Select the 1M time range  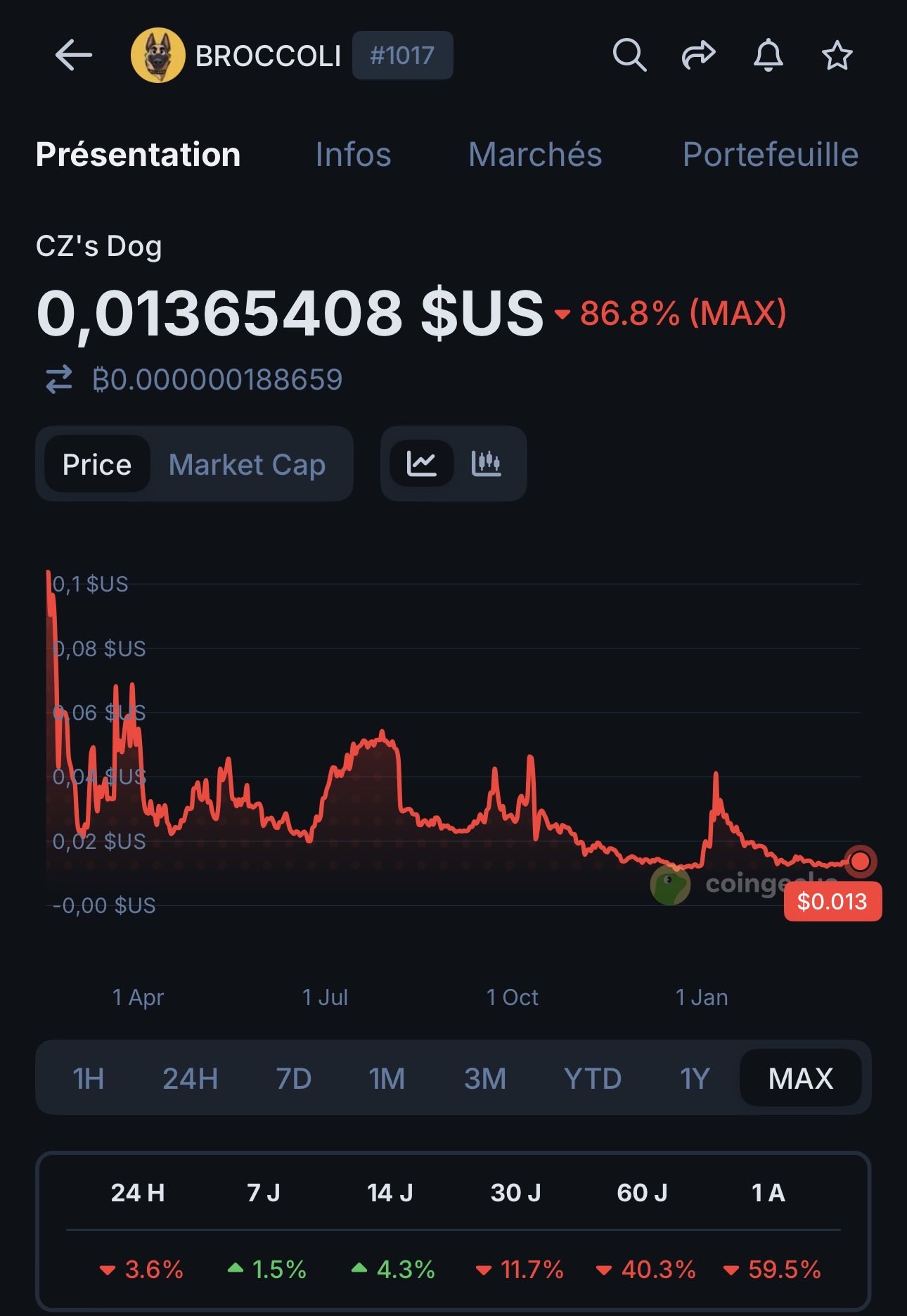point(387,1078)
